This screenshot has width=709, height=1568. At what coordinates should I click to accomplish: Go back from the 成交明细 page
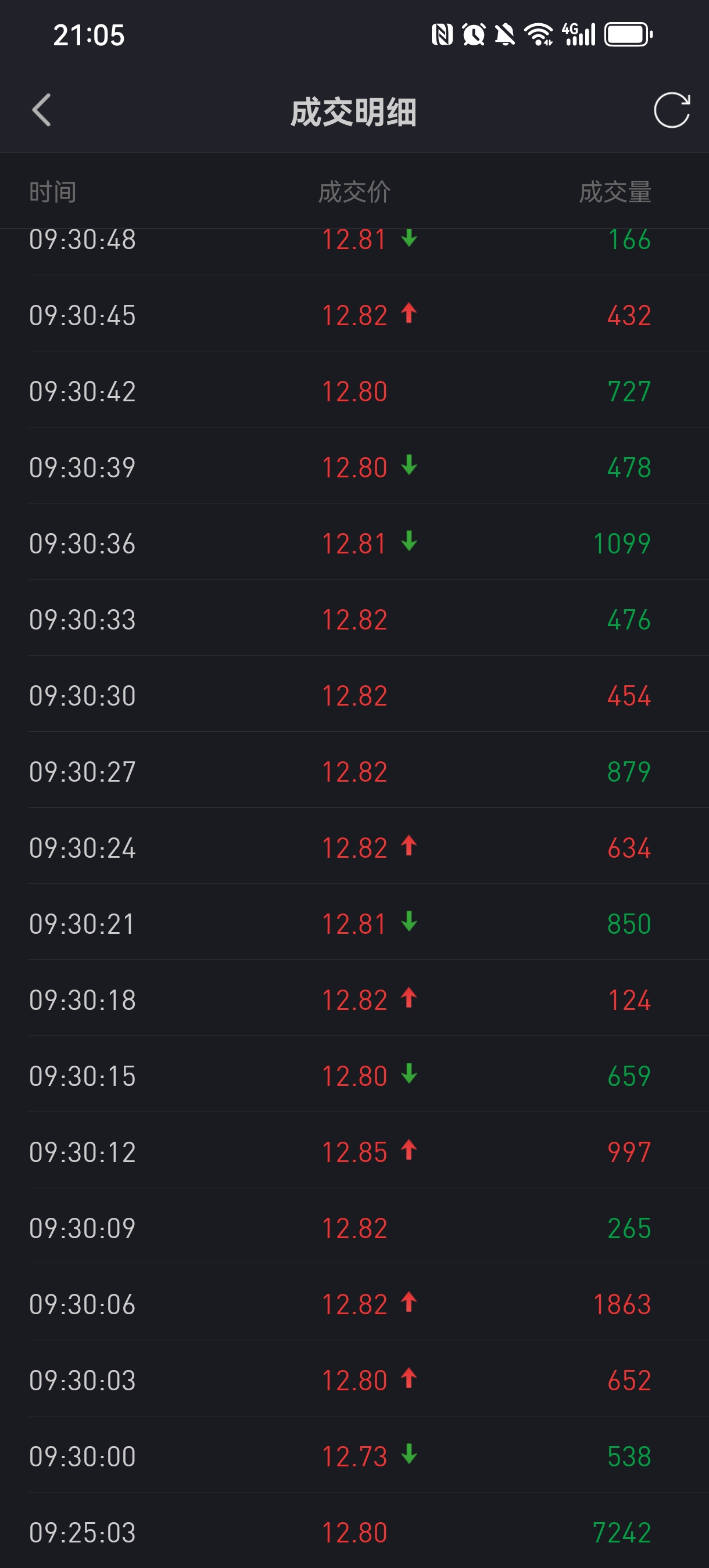41,111
